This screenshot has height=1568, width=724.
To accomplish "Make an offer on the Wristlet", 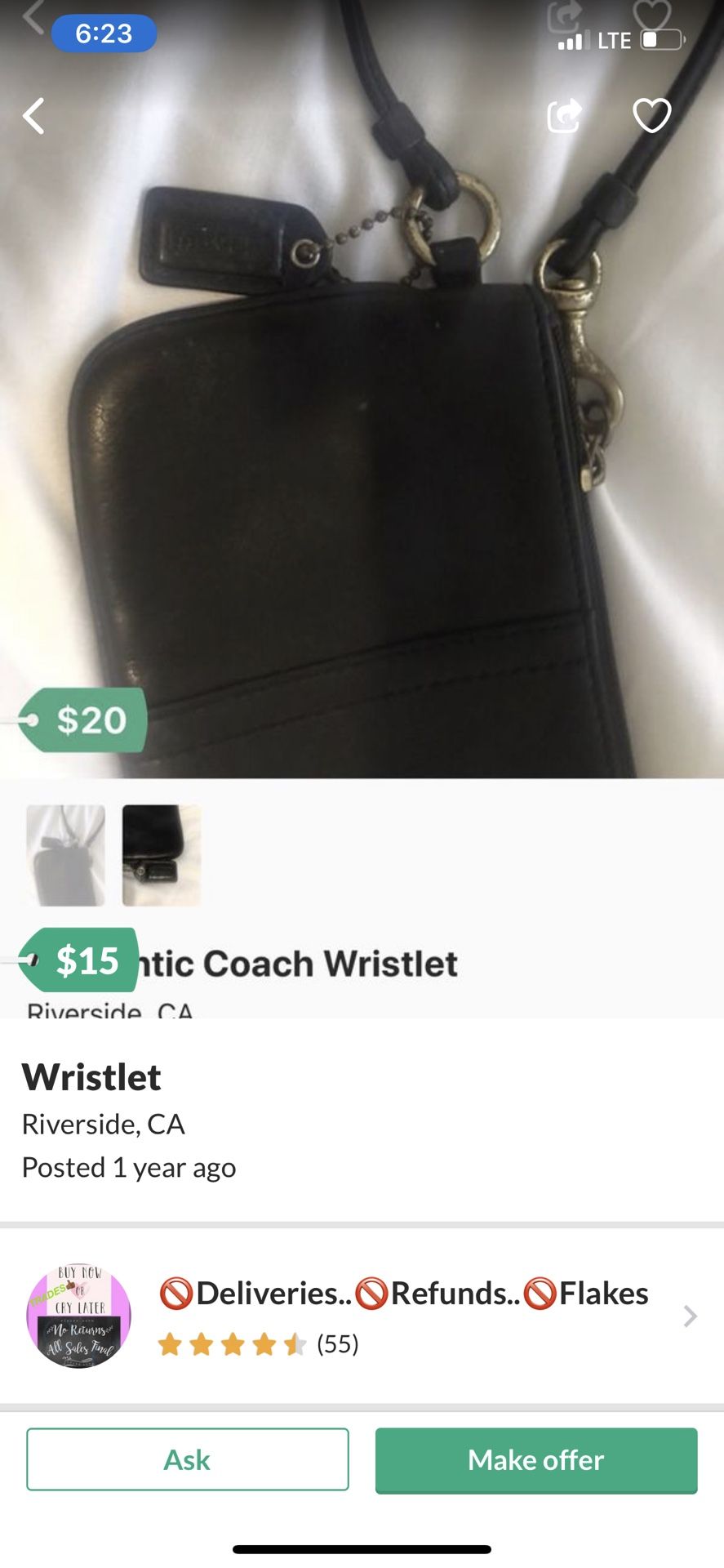I will point(536,1460).
